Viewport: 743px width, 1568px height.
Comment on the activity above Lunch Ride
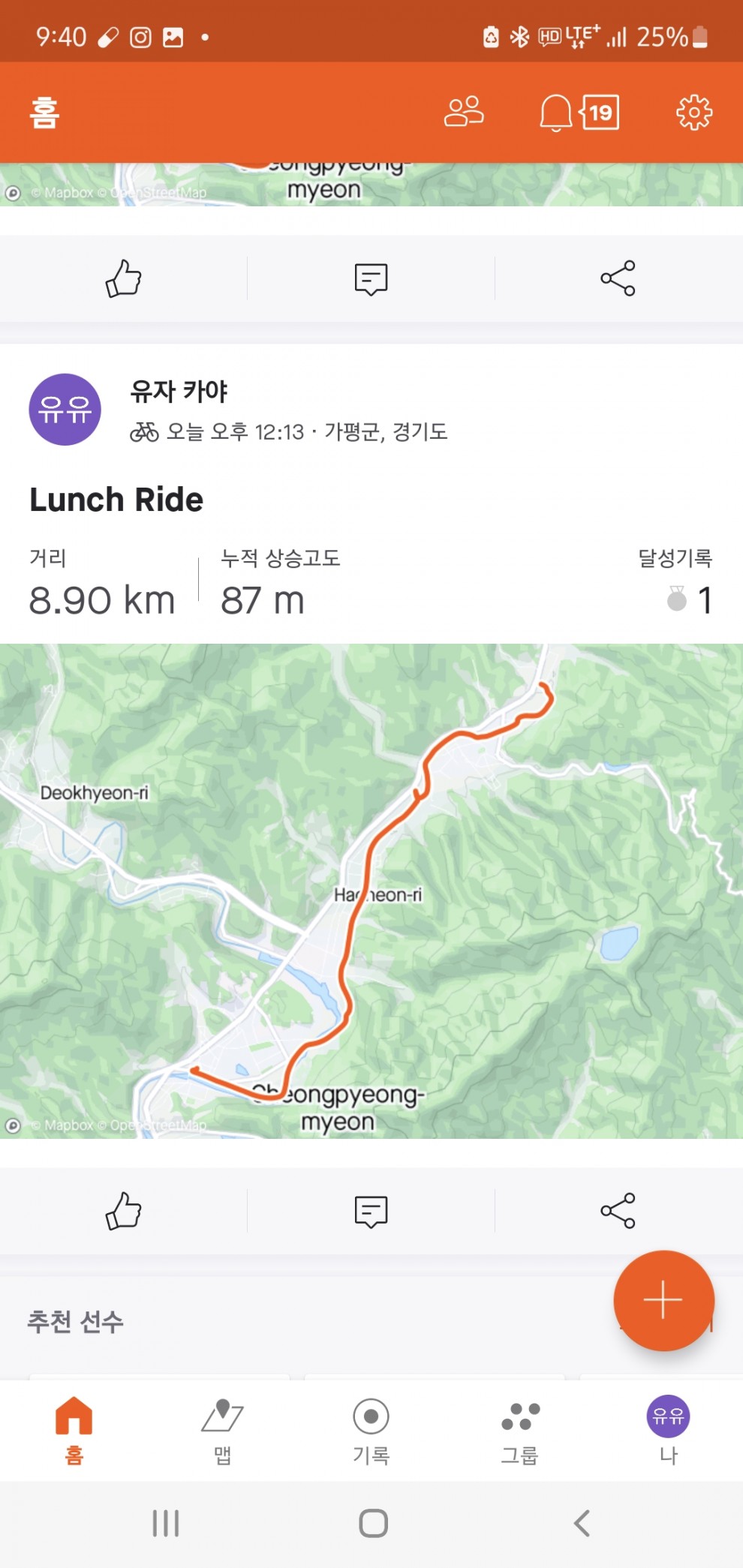371,279
